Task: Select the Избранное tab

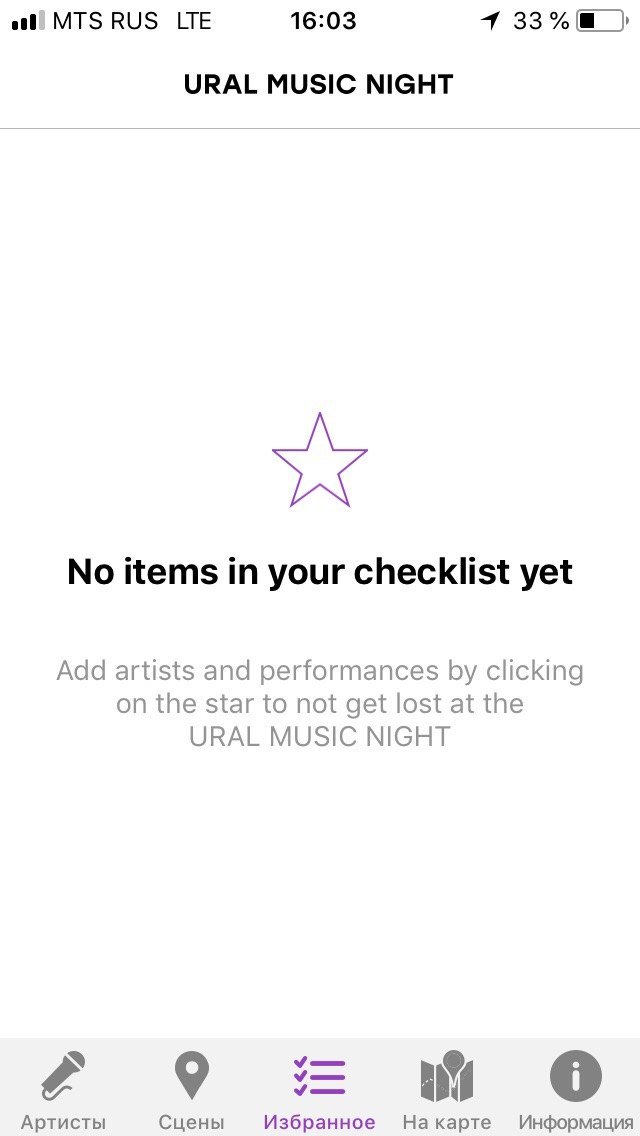Action: 319,1089
